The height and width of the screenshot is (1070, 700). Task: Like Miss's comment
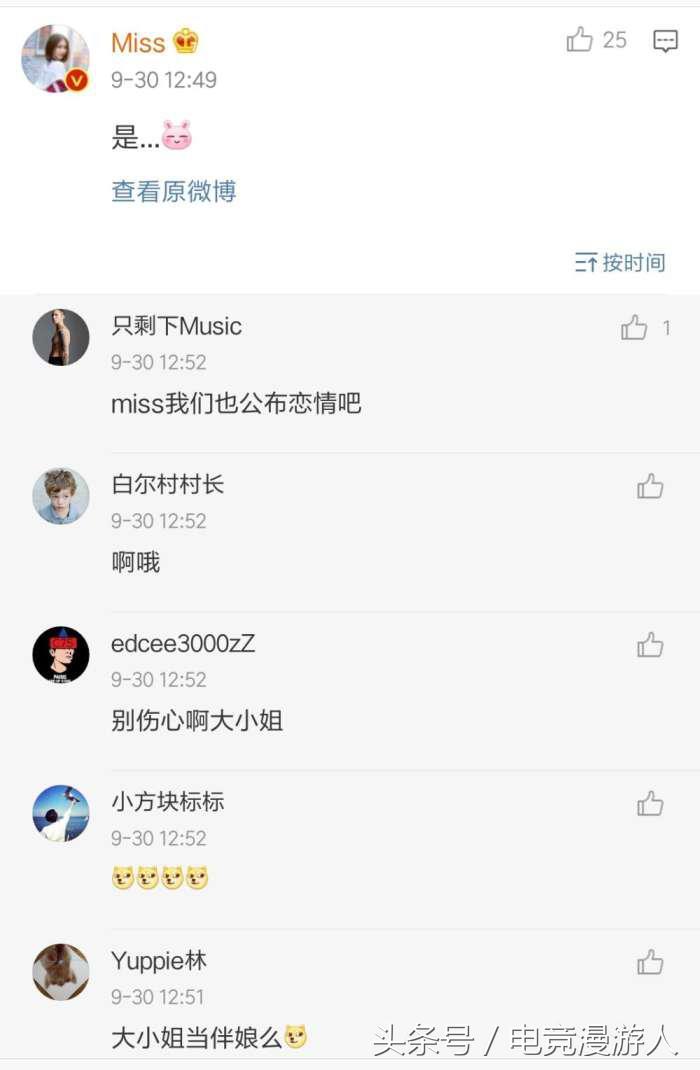(x=581, y=40)
